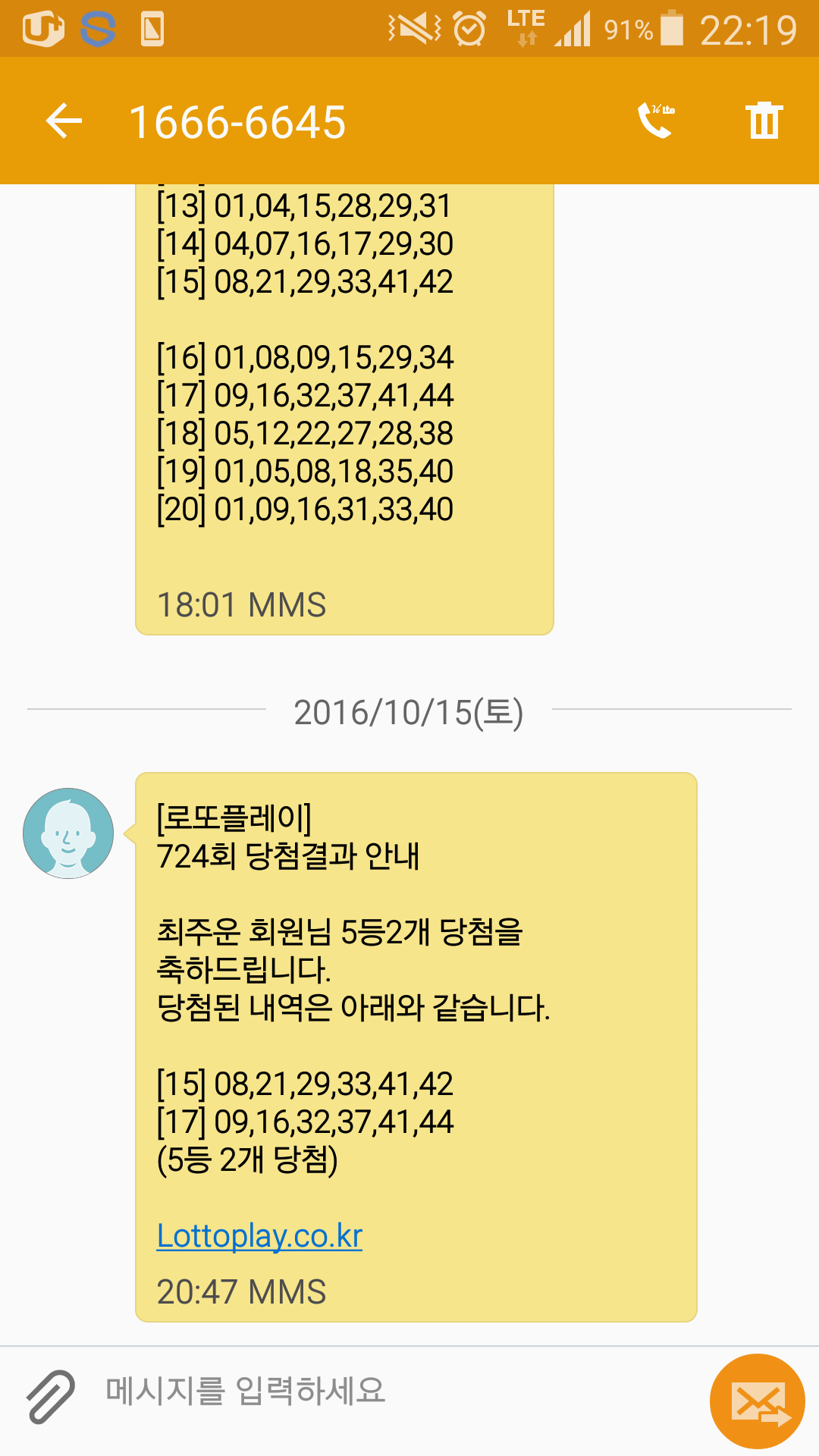Focus the message input field
The image size is (819, 1456).
click(x=379, y=1392)
